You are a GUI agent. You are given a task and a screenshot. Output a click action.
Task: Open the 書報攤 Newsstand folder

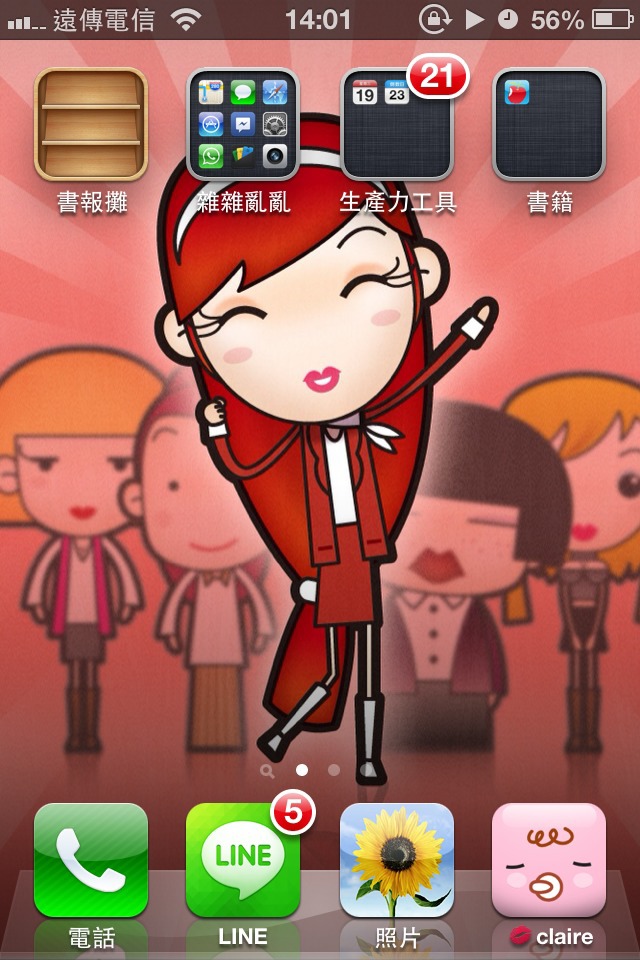tap(91, 124)
